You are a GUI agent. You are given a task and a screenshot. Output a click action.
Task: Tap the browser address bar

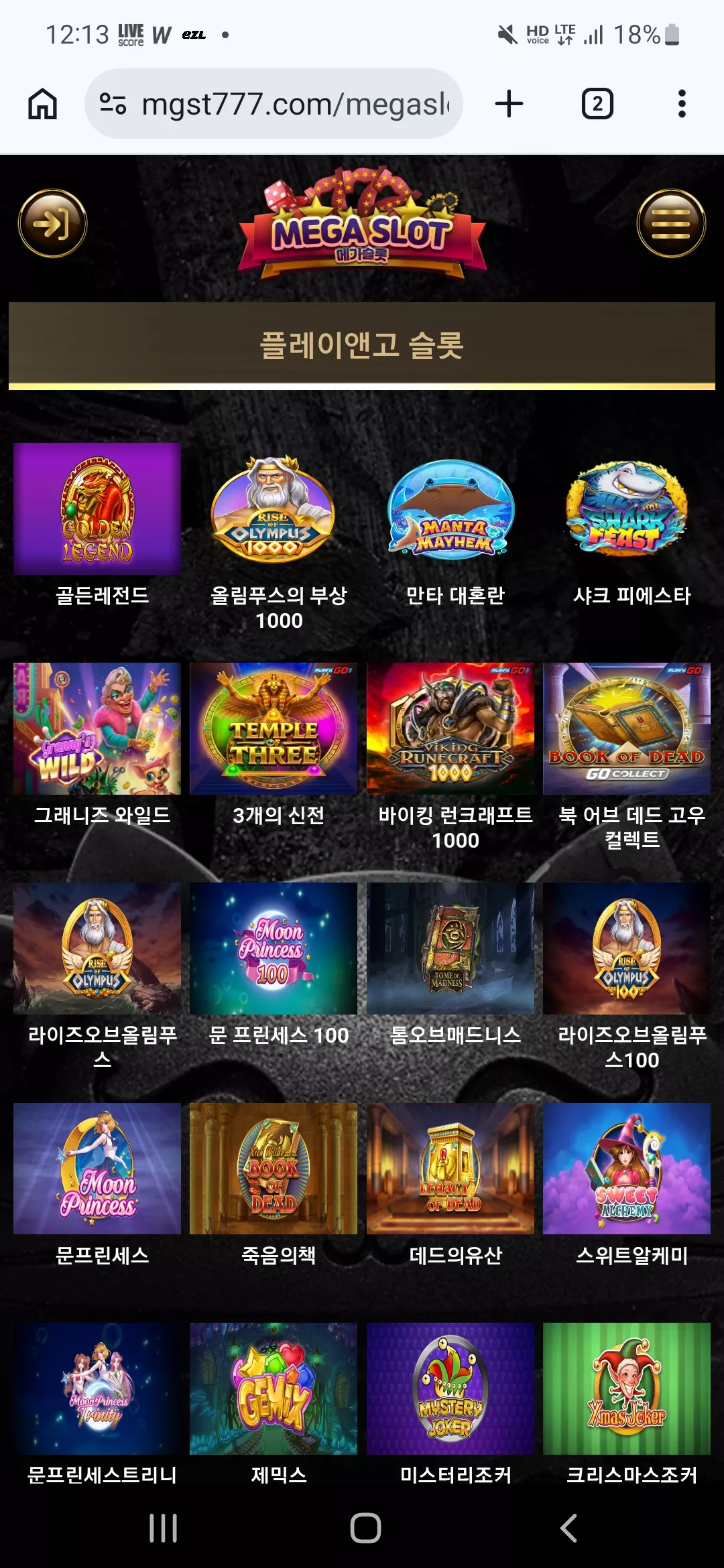click(x=274, y=104)
